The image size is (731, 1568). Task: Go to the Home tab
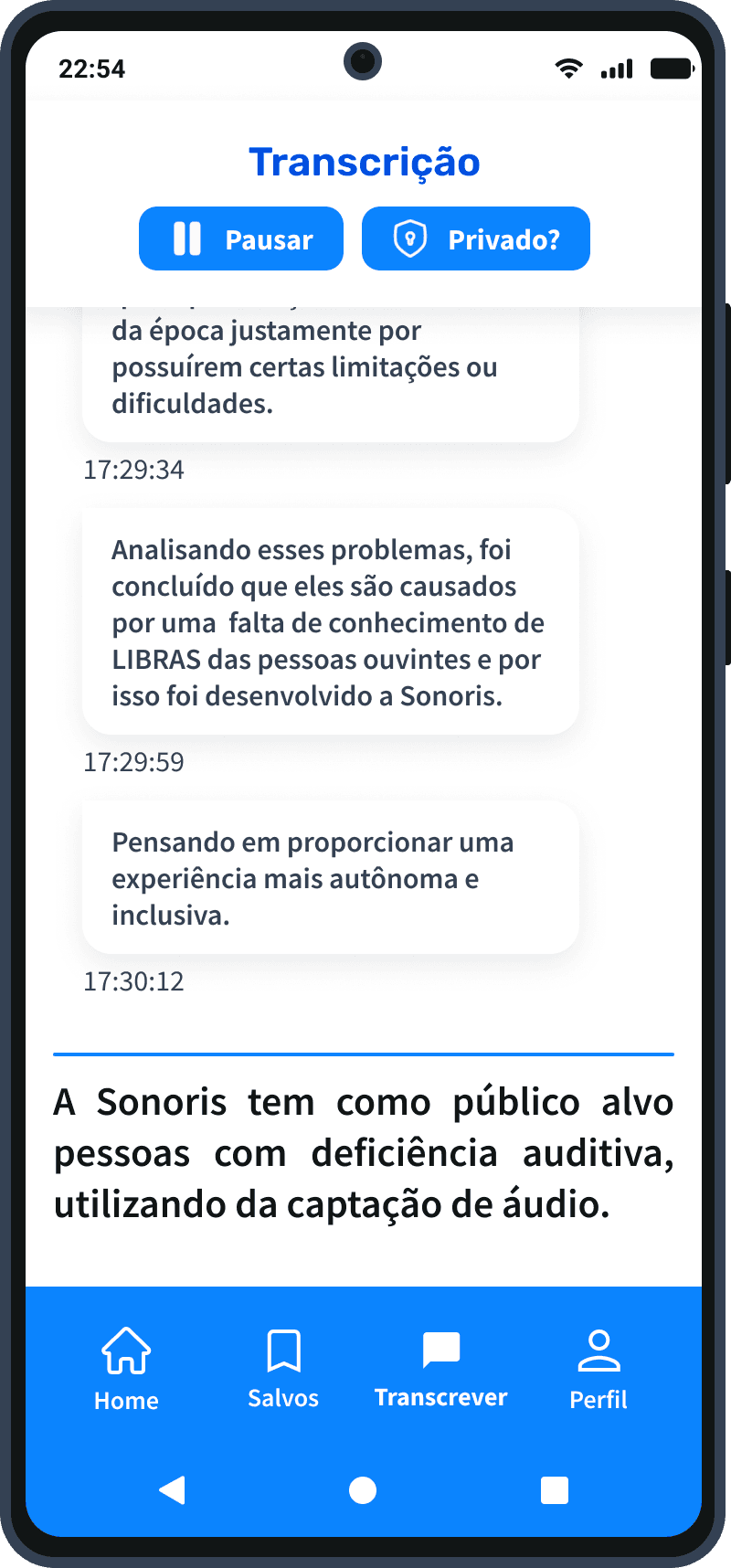click(x=126, y=1368)
